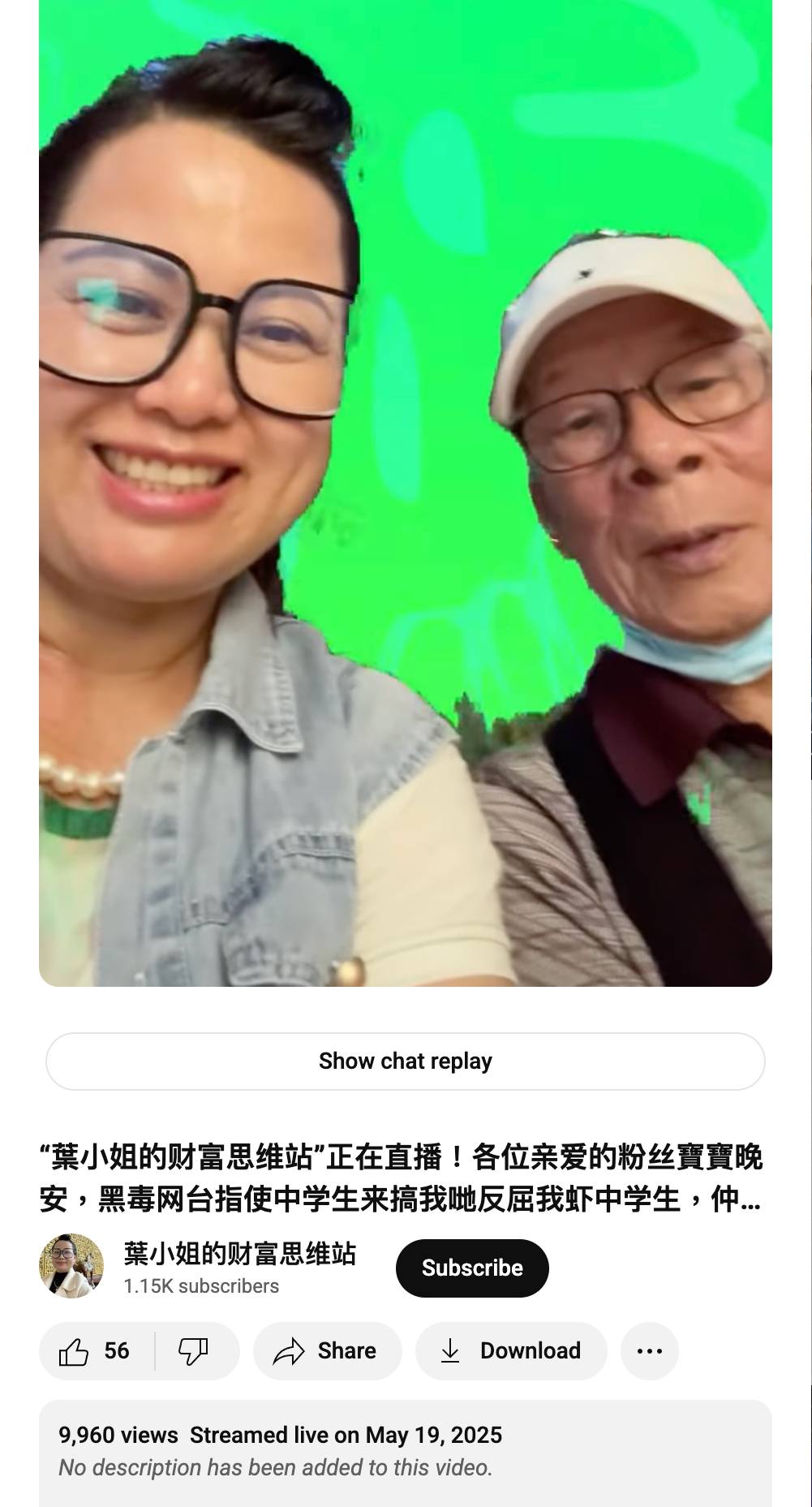Expand the video description box
The height and width of the screenshot is (1507, 812).
tap(406, 1453)
